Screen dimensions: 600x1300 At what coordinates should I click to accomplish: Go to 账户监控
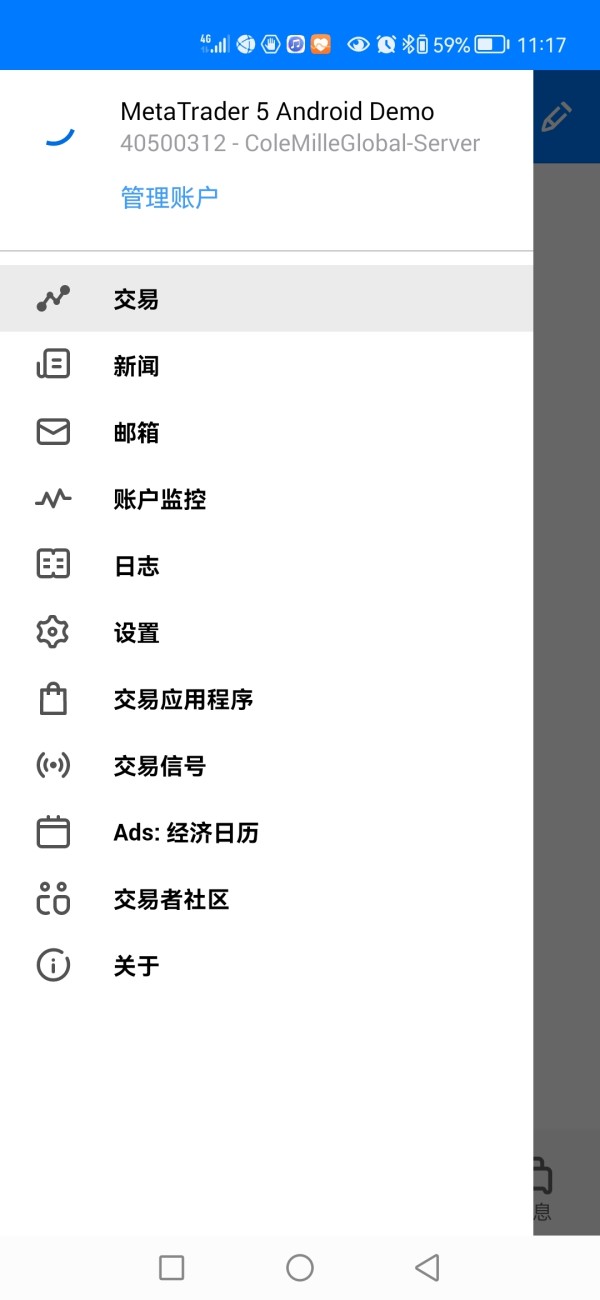[x=266, y=499]
